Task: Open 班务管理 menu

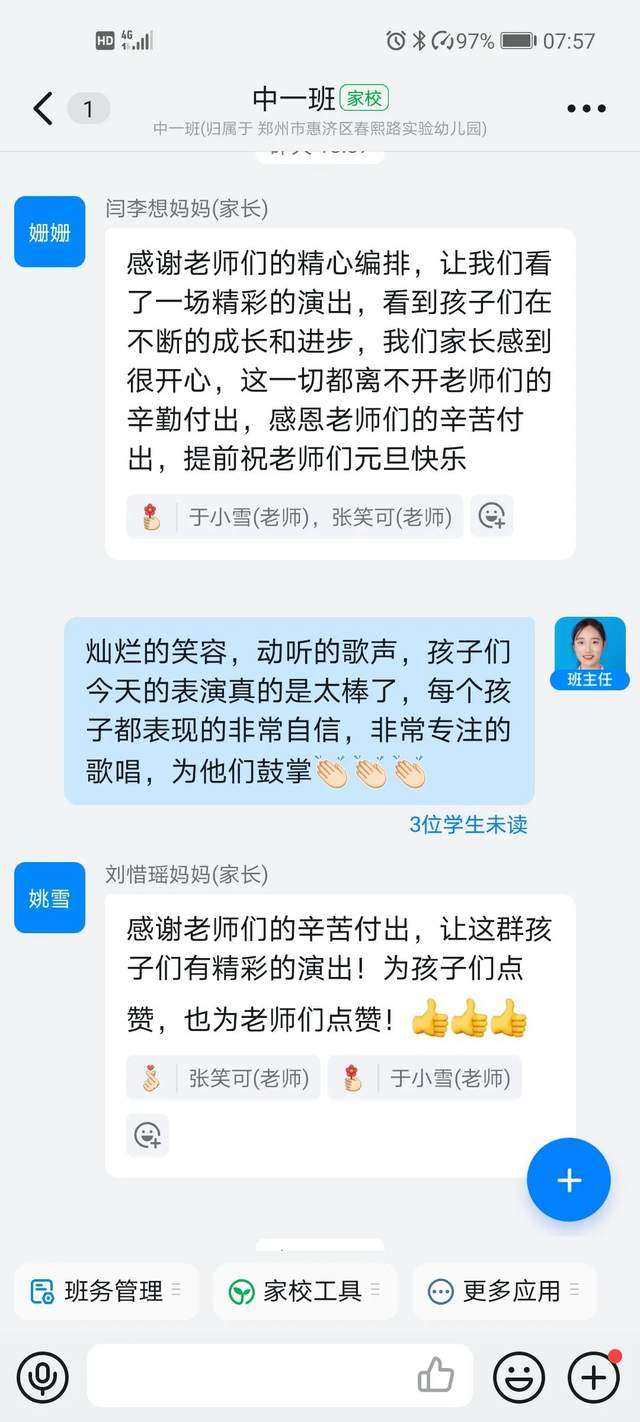Action: pos(106,1291)
